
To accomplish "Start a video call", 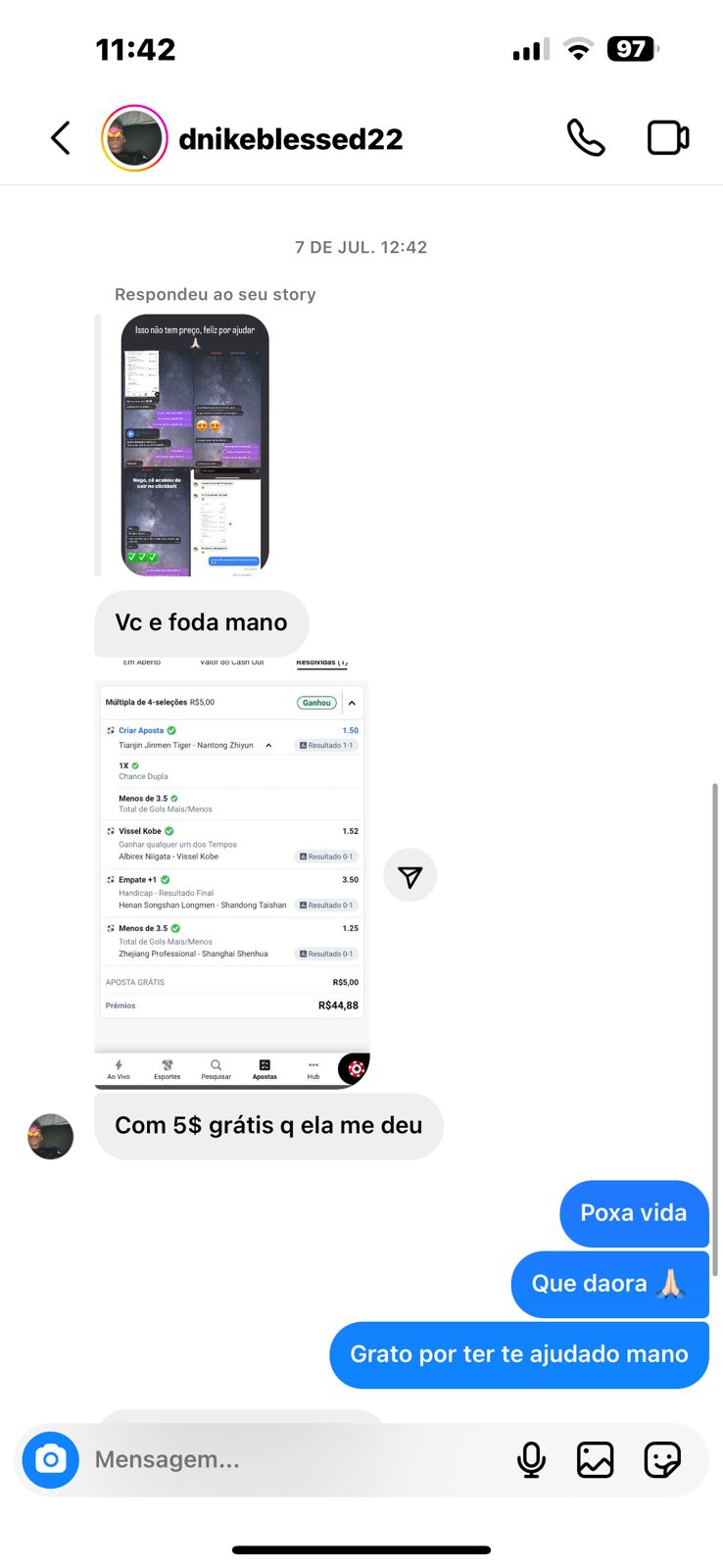I will pos(668,138).
